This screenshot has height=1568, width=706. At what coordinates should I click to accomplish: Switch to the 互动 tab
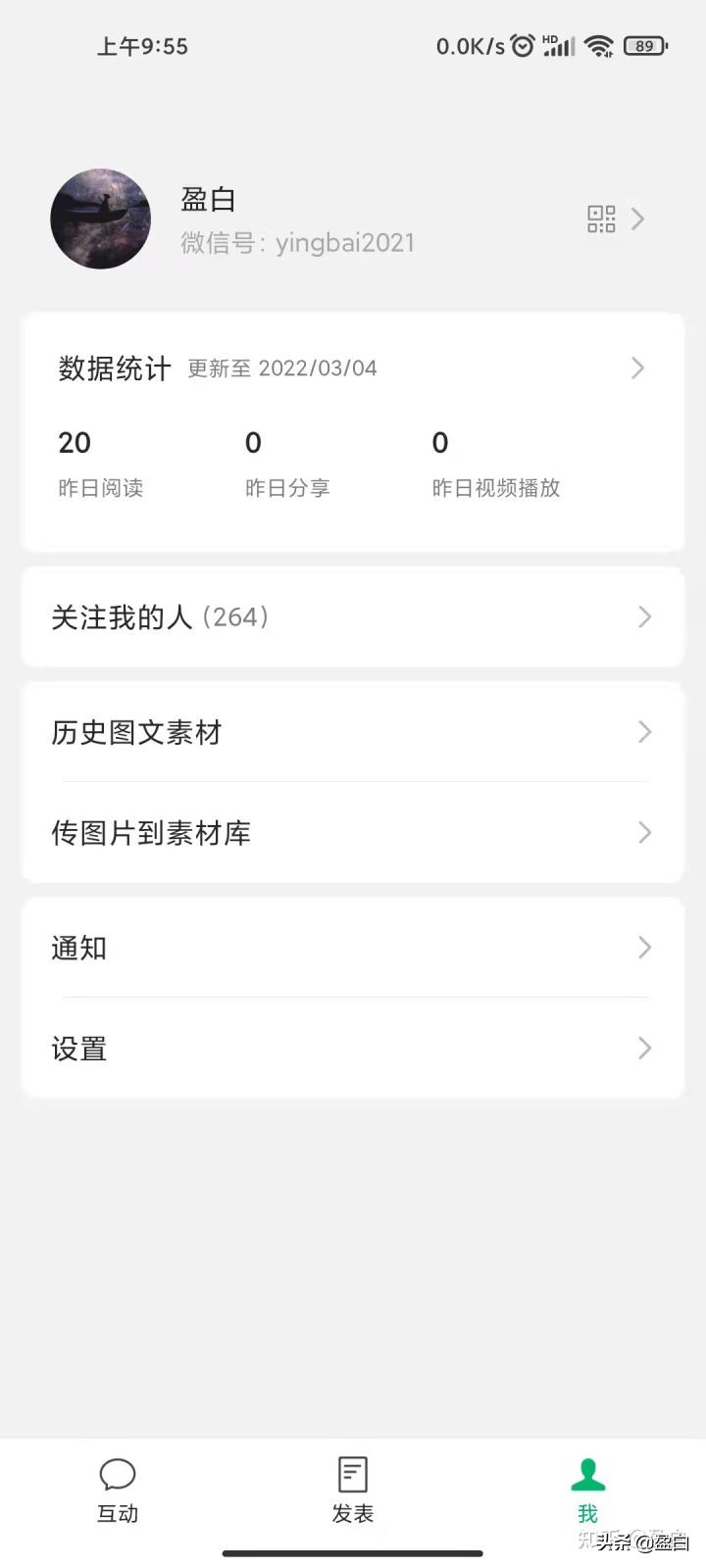coord(117,1490)
